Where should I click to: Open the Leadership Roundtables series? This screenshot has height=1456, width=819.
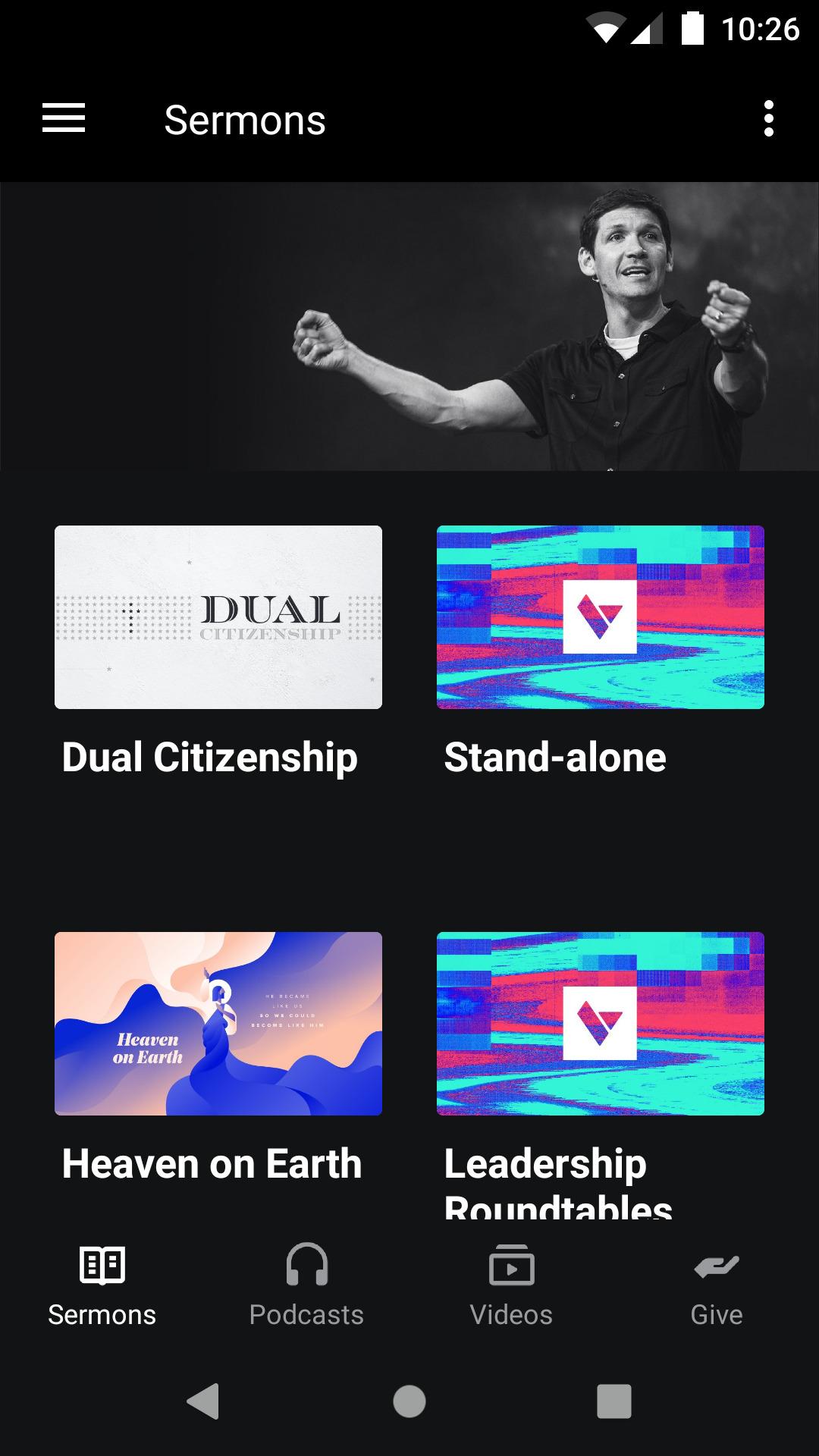click(601, 1024)
